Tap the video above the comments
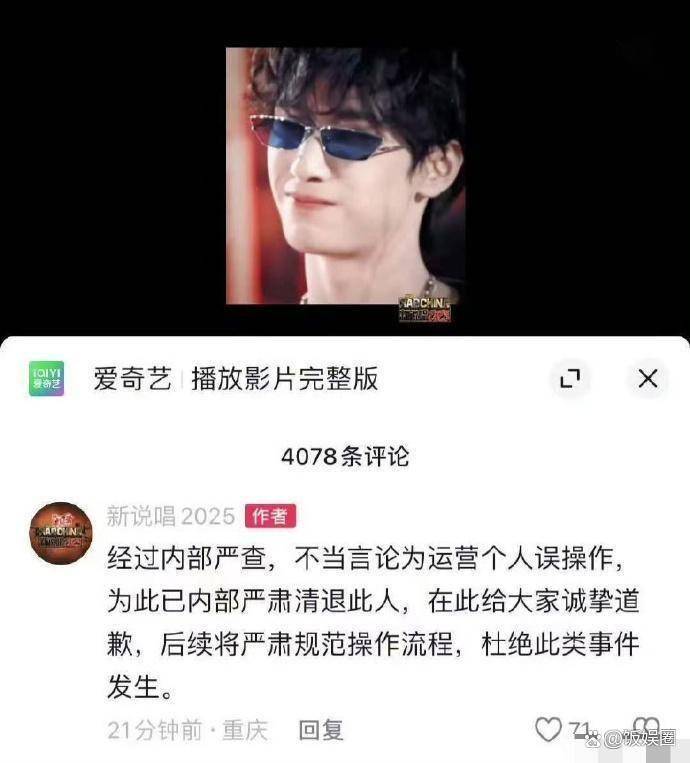 click(x=344, y=175)
